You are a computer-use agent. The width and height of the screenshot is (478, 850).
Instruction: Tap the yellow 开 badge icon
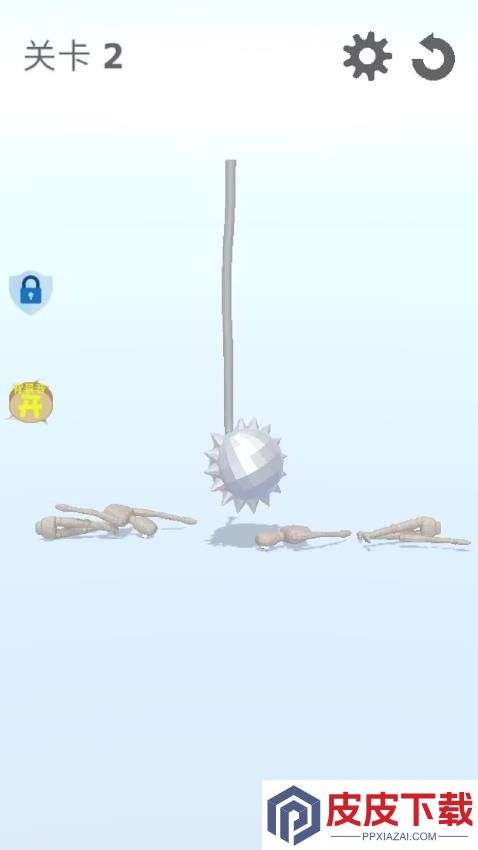click(31, 402)
